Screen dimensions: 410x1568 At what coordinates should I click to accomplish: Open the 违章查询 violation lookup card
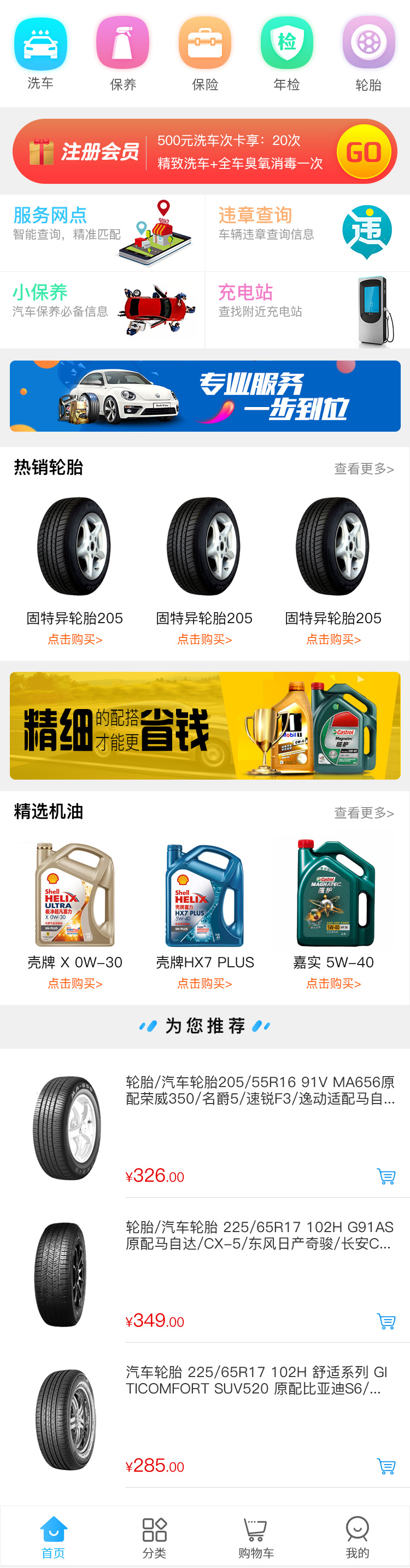307,233
